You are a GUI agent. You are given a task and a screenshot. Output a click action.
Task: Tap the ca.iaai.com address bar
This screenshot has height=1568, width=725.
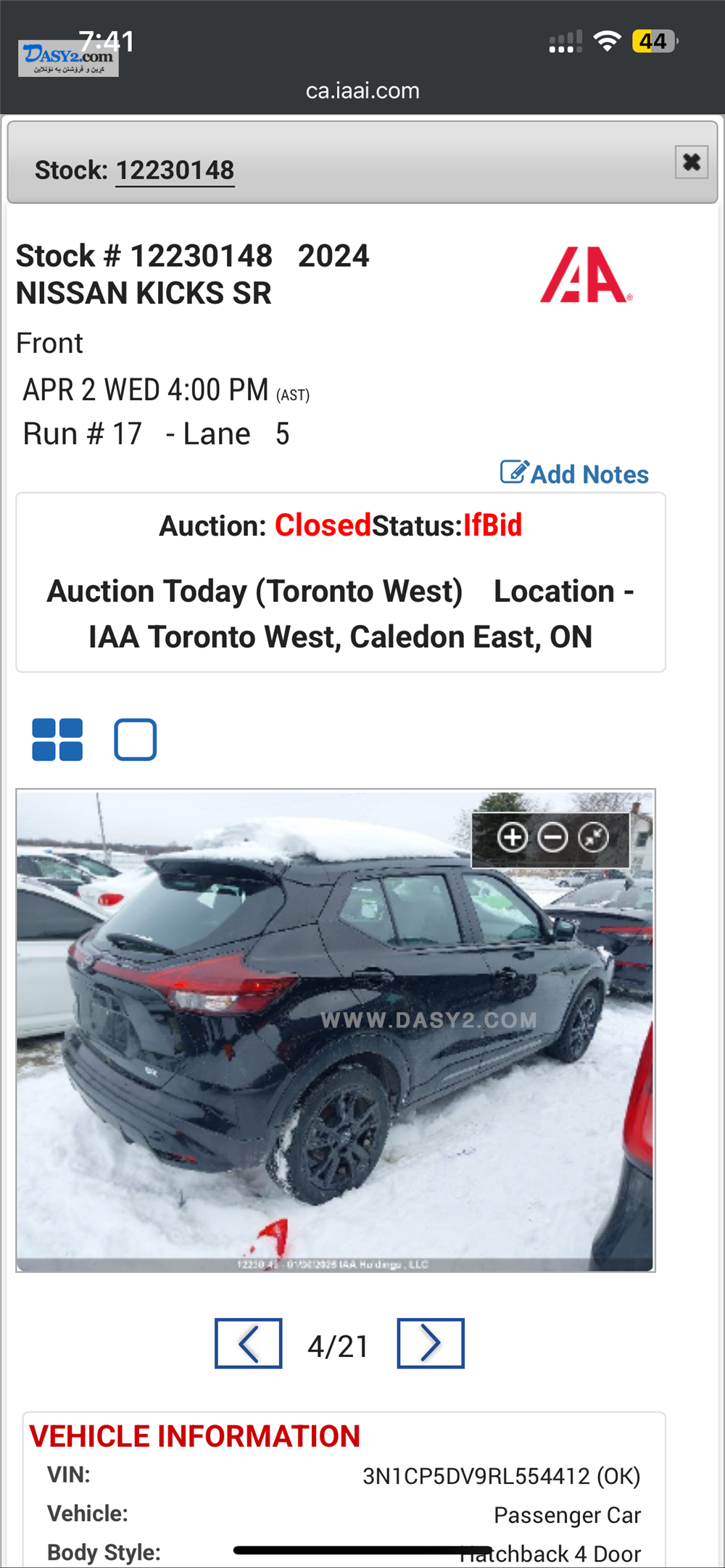(x=362, y=91)
